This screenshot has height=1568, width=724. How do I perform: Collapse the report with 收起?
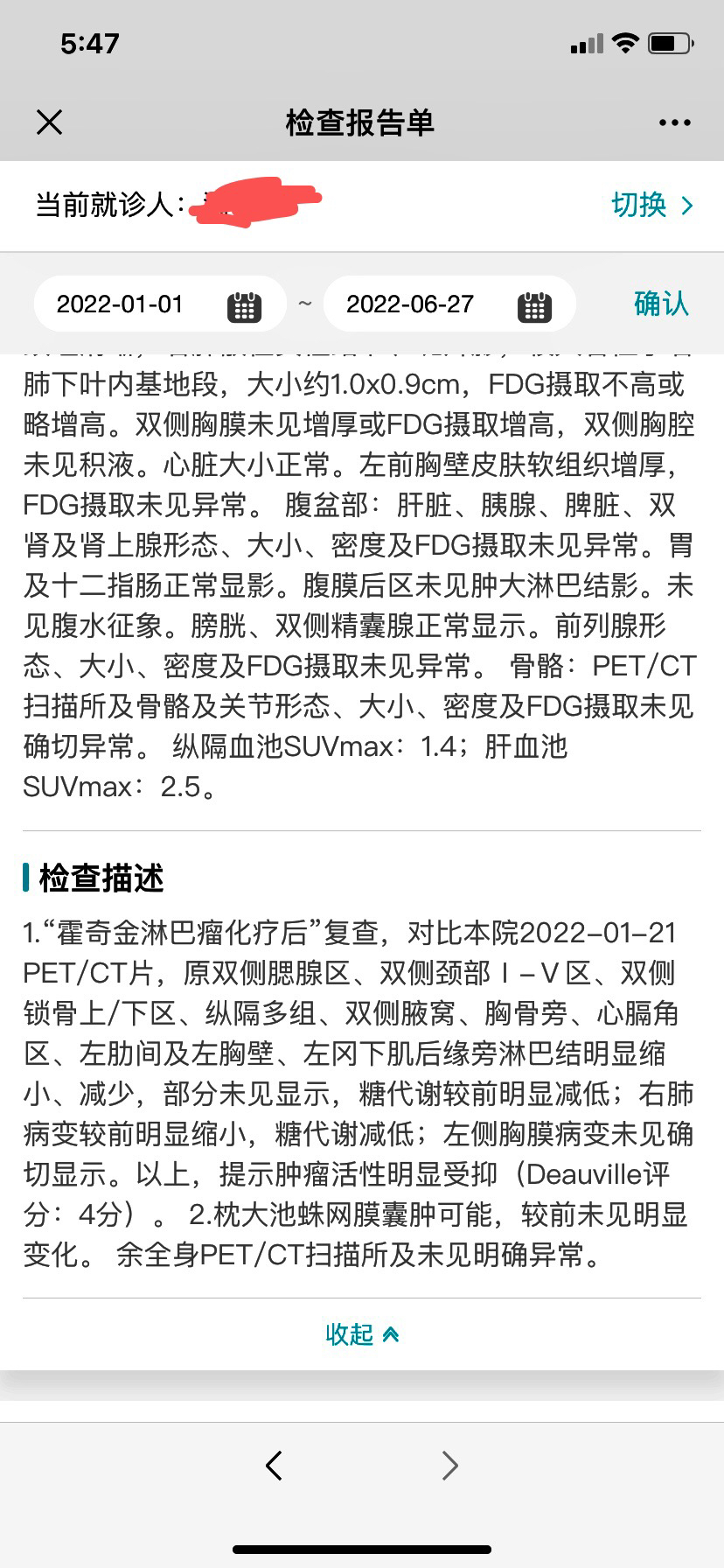tap(362, 1333)
